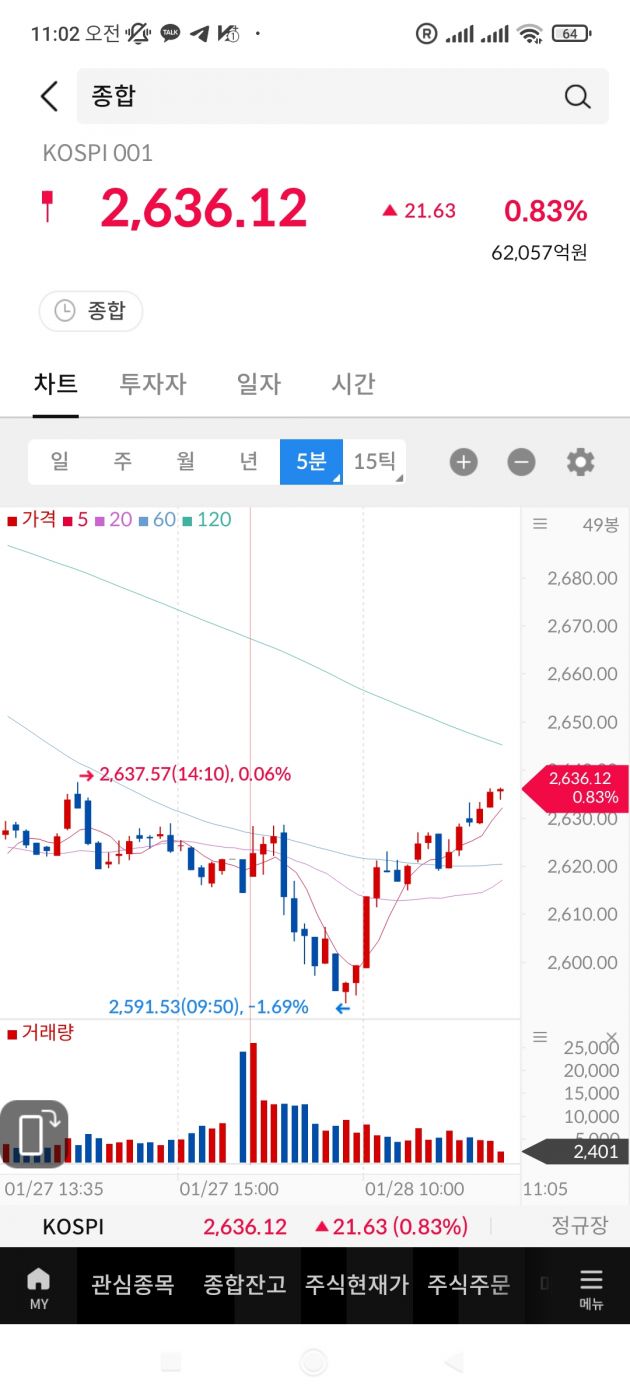Zoom in chart with plus icon
The width and height of the screenshot is (630, 1400).
click(463, 462)
